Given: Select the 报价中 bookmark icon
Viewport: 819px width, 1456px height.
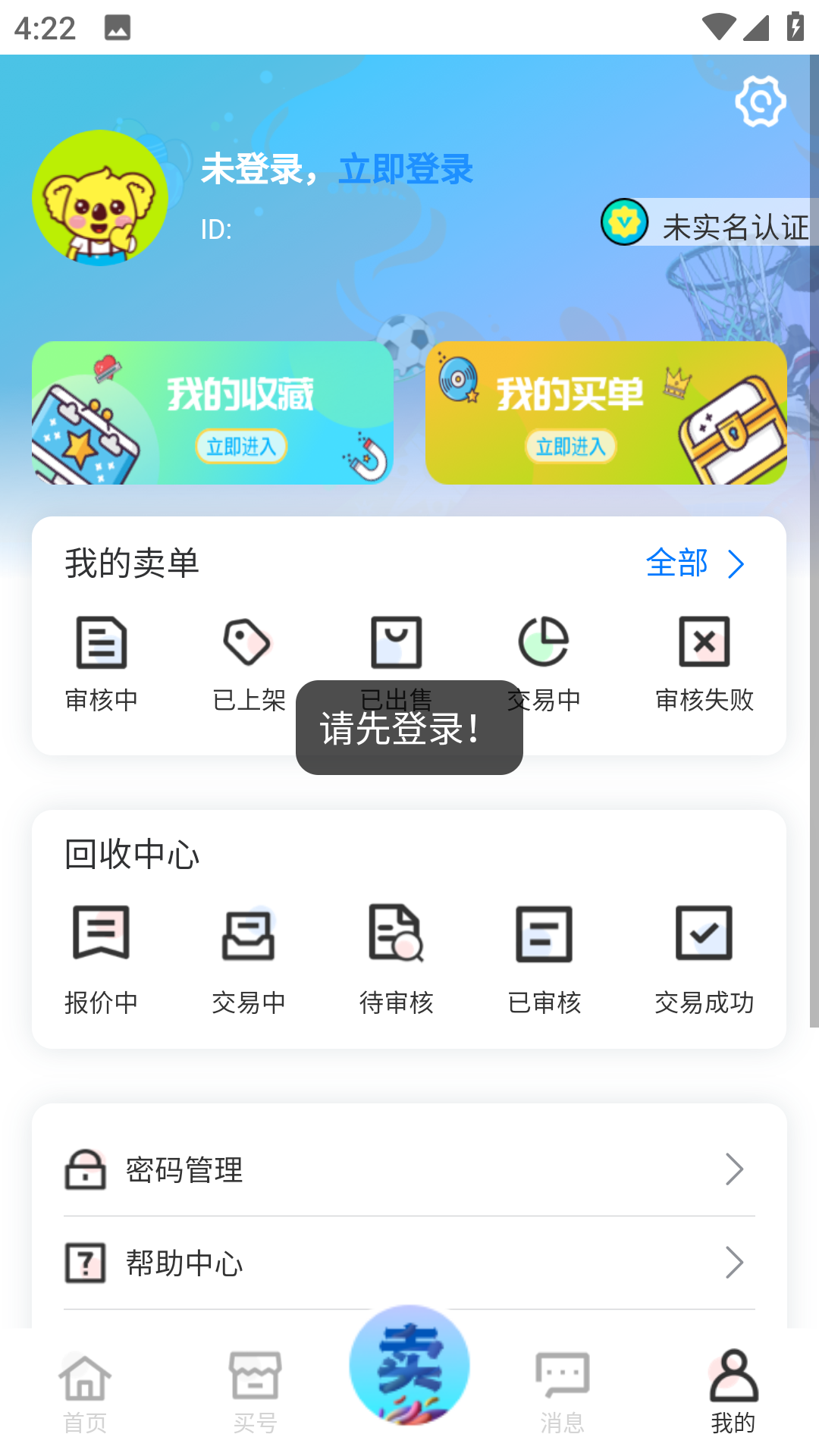Looking at the screenshot, I should tap(101, 934).
